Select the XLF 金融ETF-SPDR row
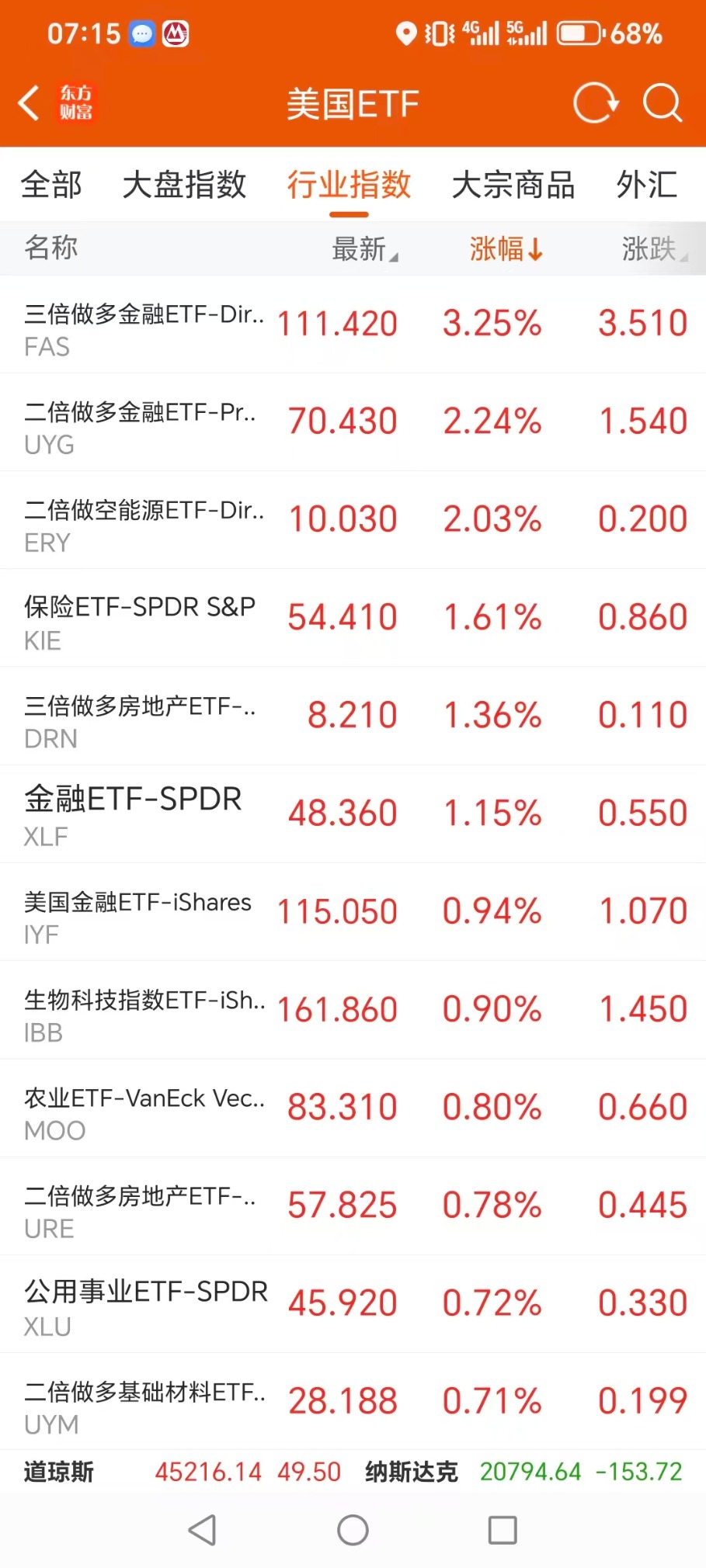This screenshot has height=1568, width=706. click(x=353, y=814)
